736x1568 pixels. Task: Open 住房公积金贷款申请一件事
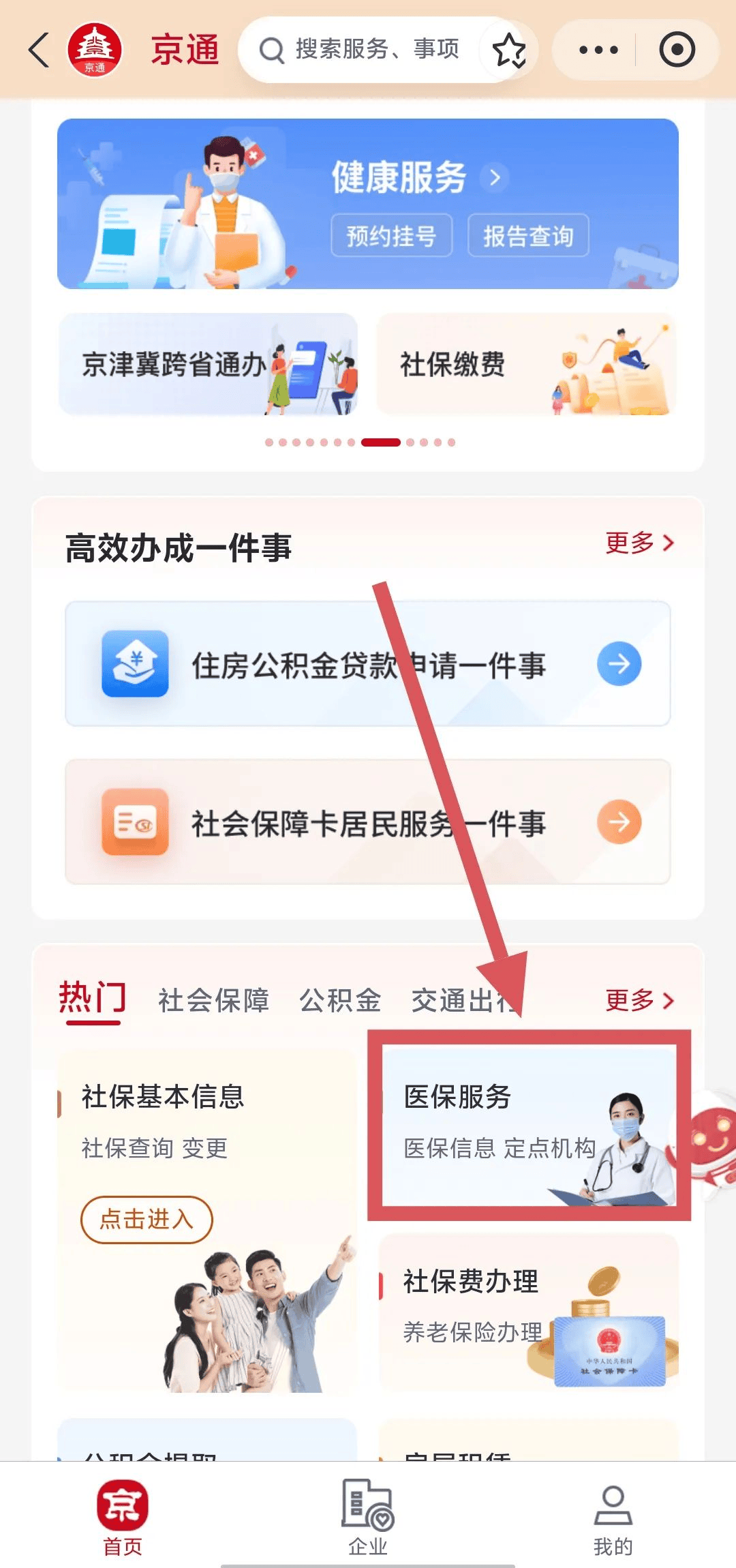(368, 665)
